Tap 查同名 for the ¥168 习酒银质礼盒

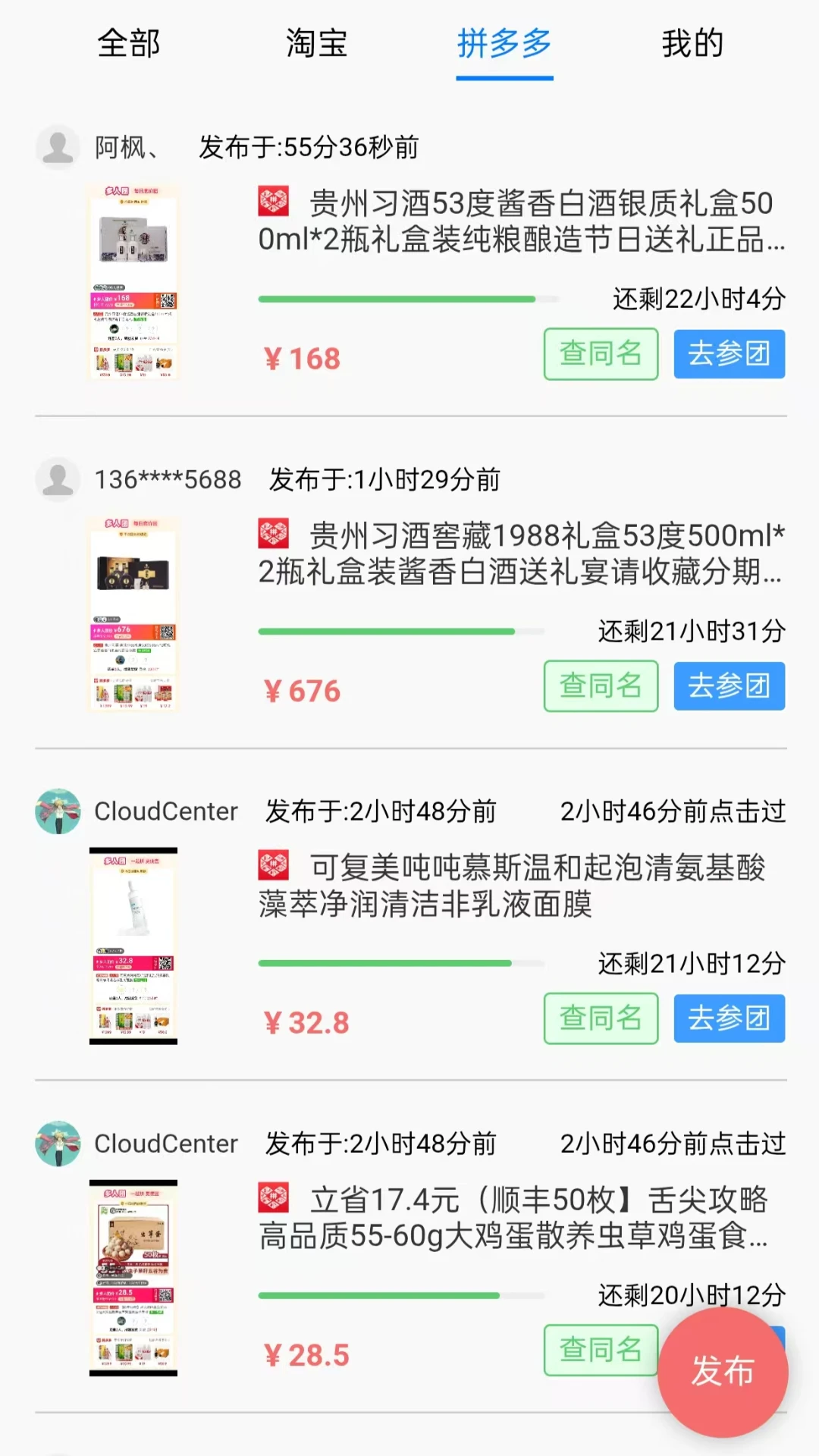pos(601,354)
